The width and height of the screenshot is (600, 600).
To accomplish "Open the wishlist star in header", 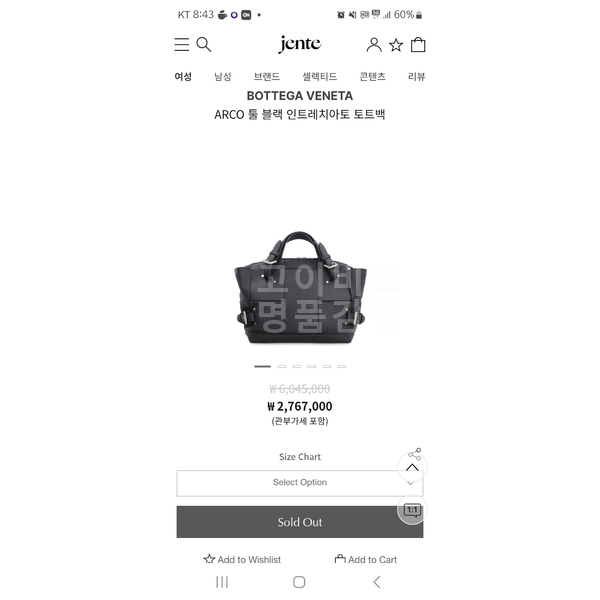I will (396, 44).
